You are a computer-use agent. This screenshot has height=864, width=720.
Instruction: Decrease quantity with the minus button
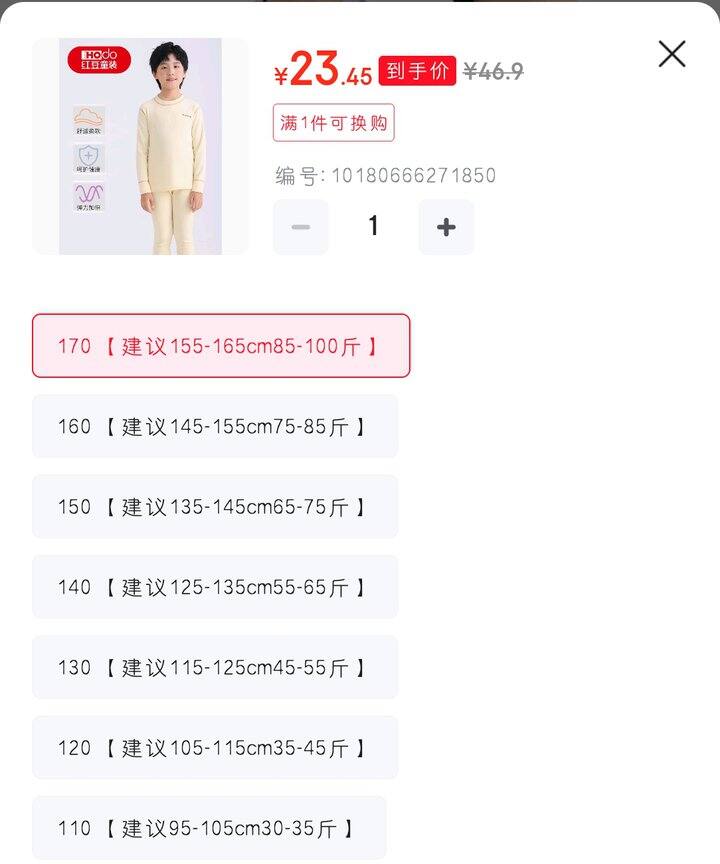(300, 227)
